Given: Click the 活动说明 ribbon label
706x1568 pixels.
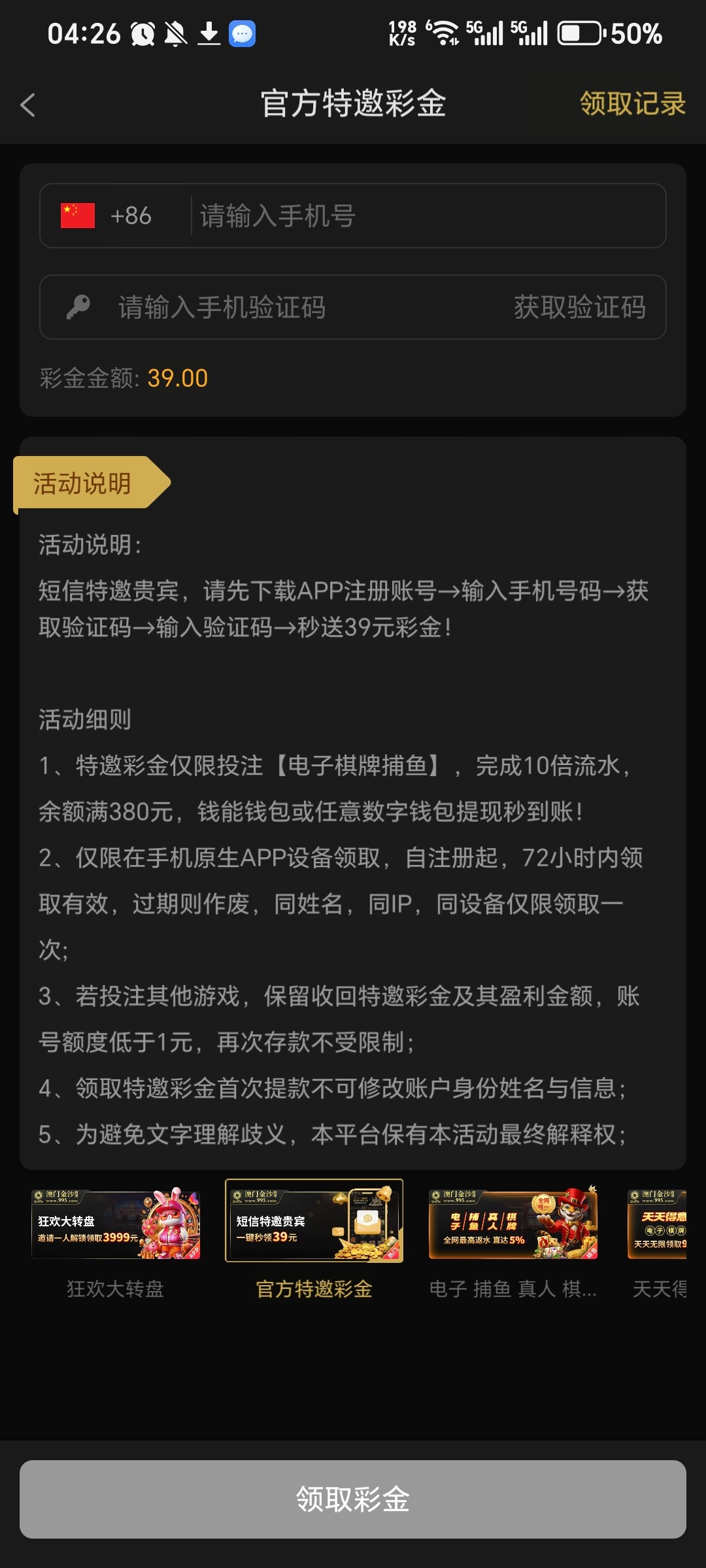Looking at the screenshot, I should coord(82,483).
